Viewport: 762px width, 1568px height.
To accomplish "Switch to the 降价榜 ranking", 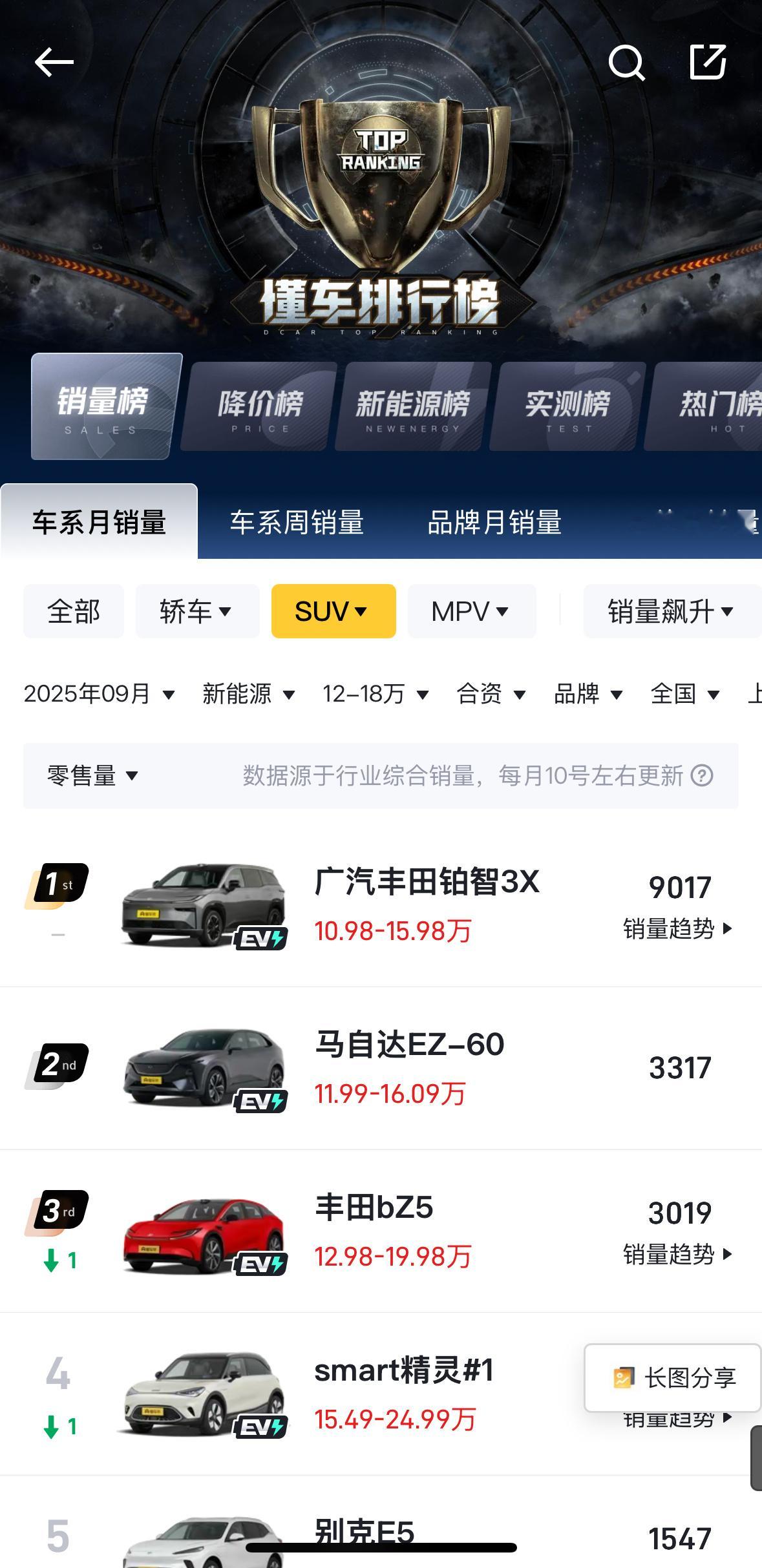I will 259,406.
